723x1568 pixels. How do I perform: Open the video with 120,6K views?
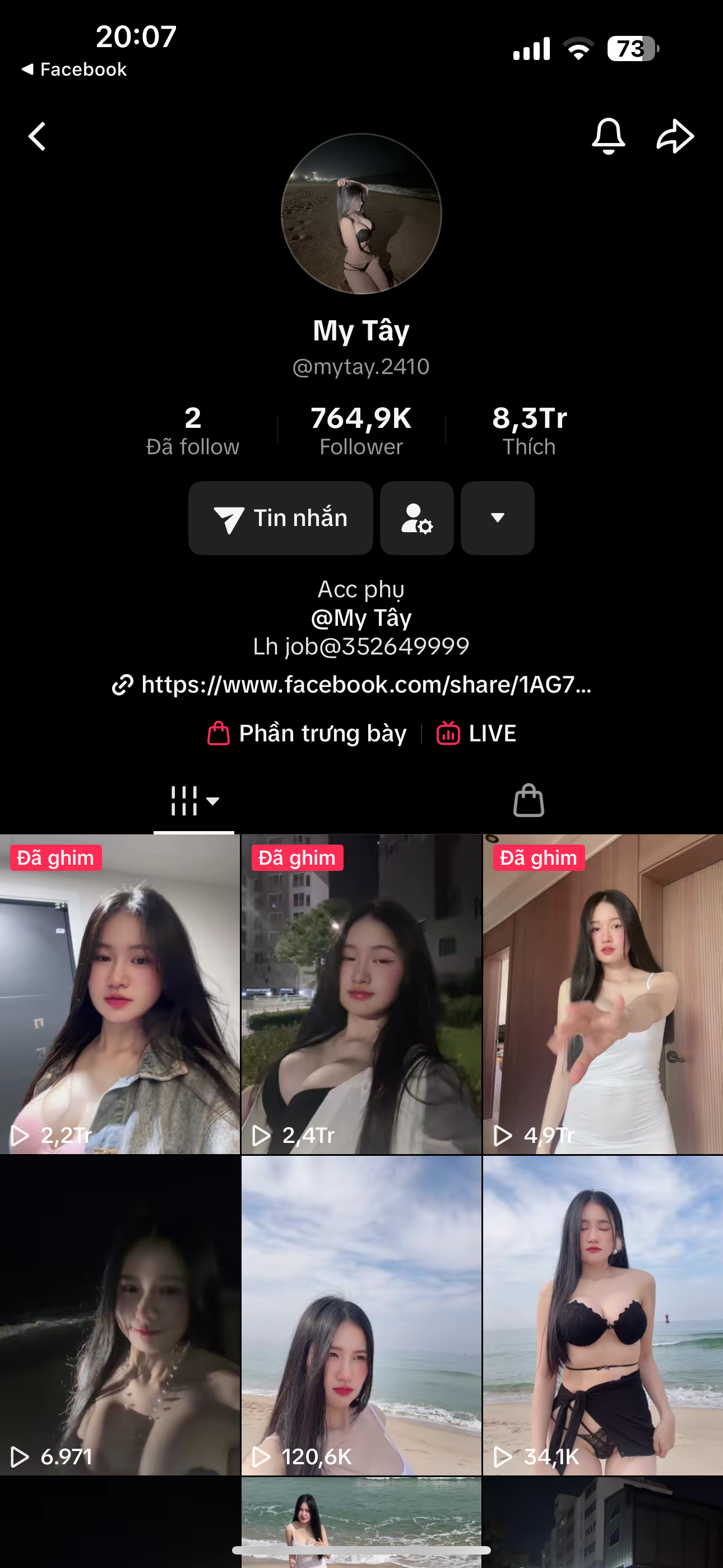tap(361, 1315)
